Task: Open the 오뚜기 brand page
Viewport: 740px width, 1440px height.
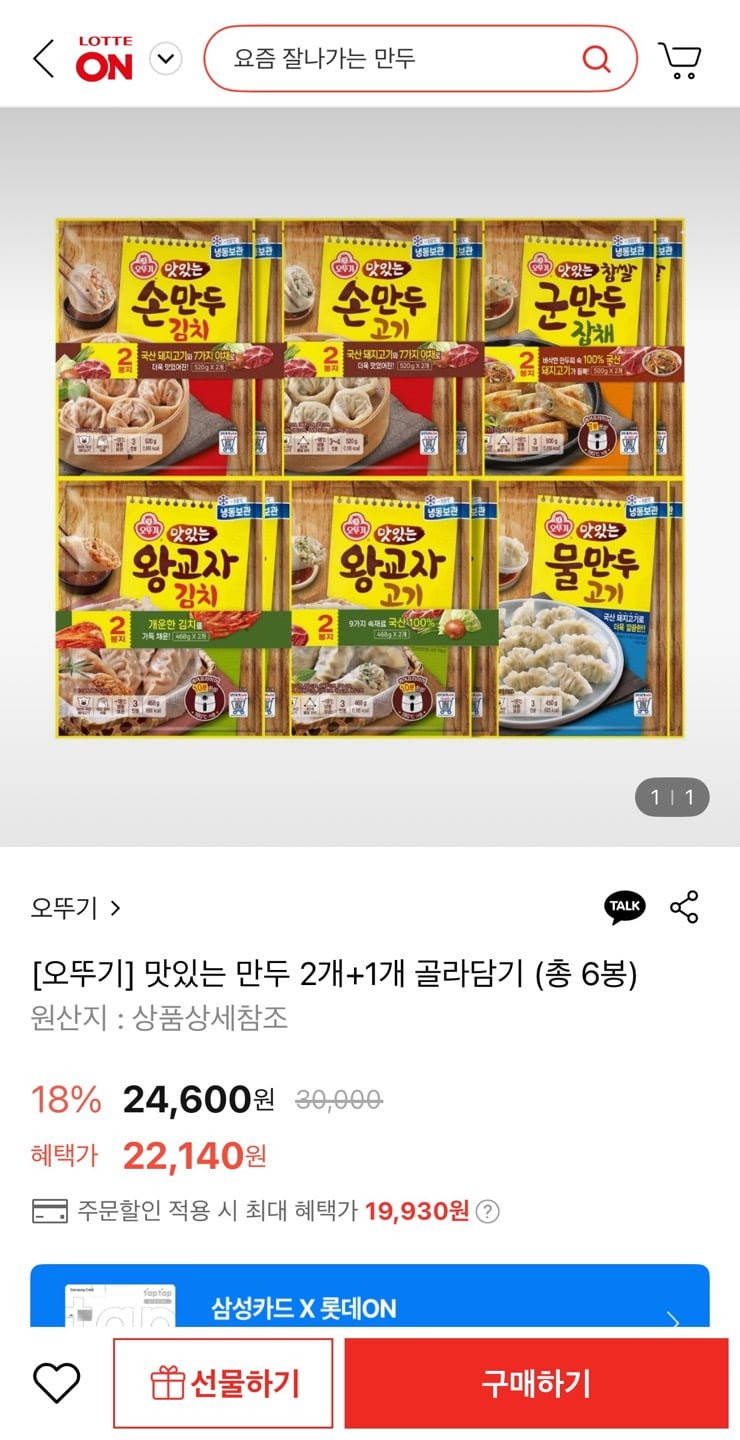Action: pyautogui.click(x=75, y=908)
